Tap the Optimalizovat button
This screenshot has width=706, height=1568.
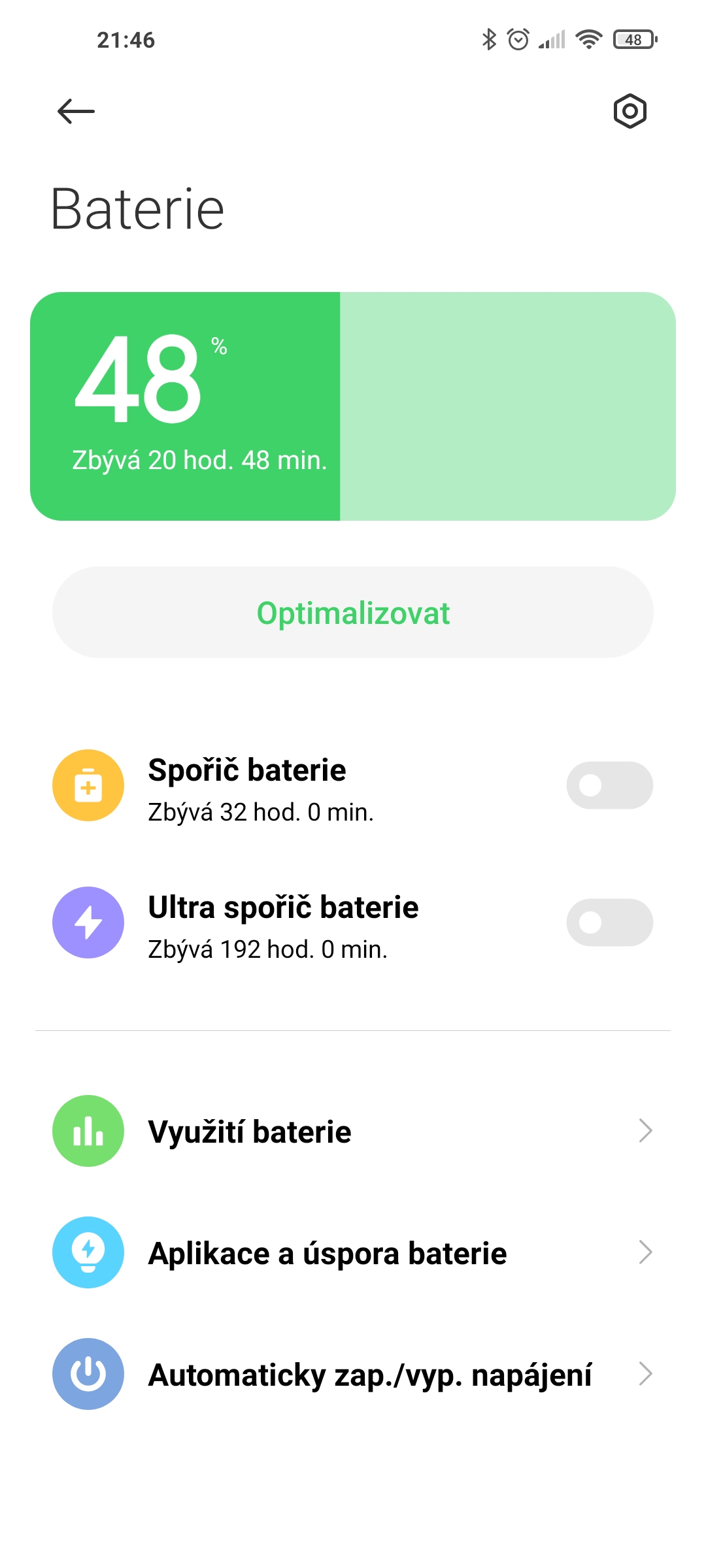coord(353,612)
